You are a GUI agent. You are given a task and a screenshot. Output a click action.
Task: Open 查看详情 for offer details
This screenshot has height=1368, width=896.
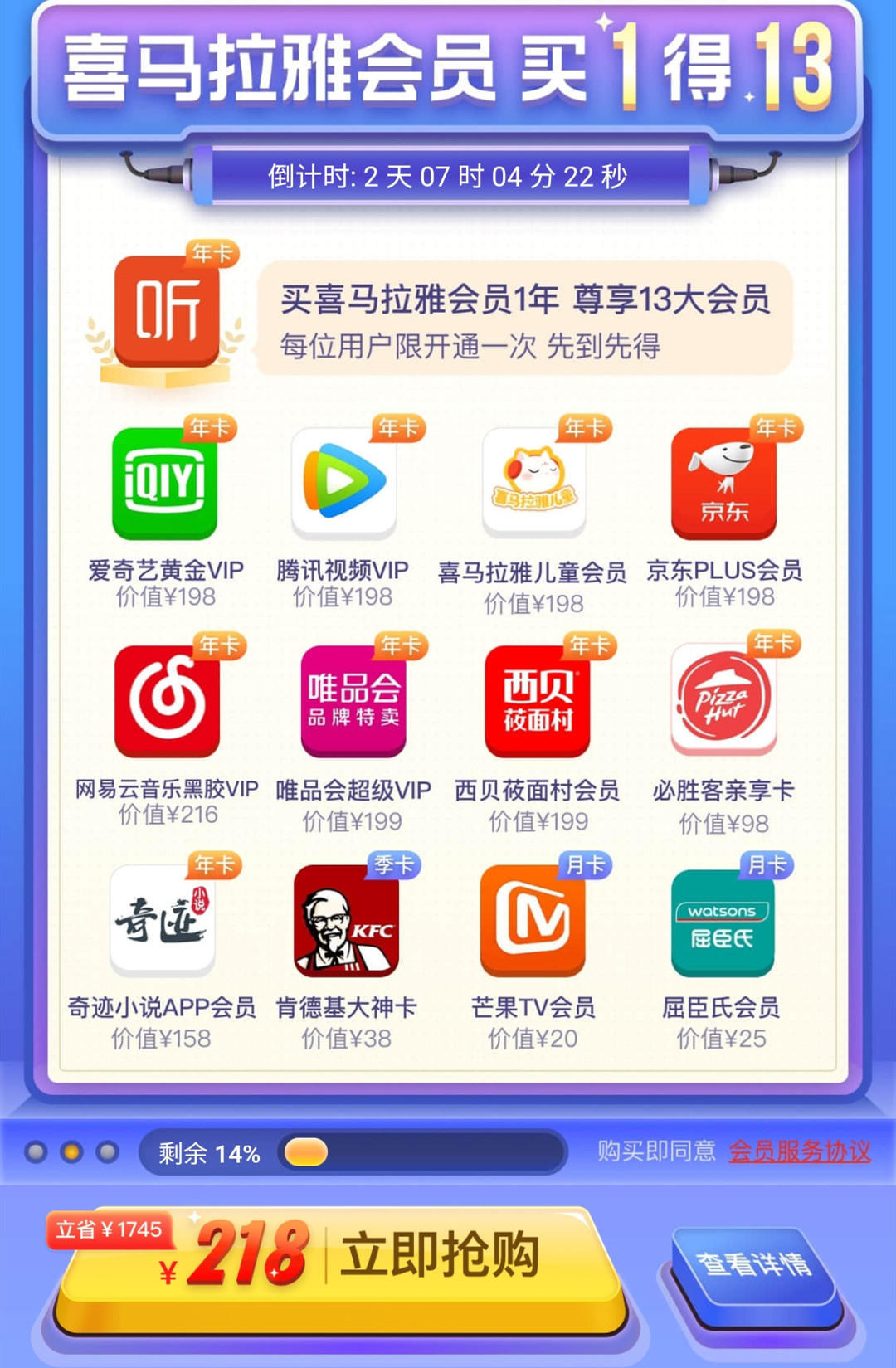(x=753, y=1265)
